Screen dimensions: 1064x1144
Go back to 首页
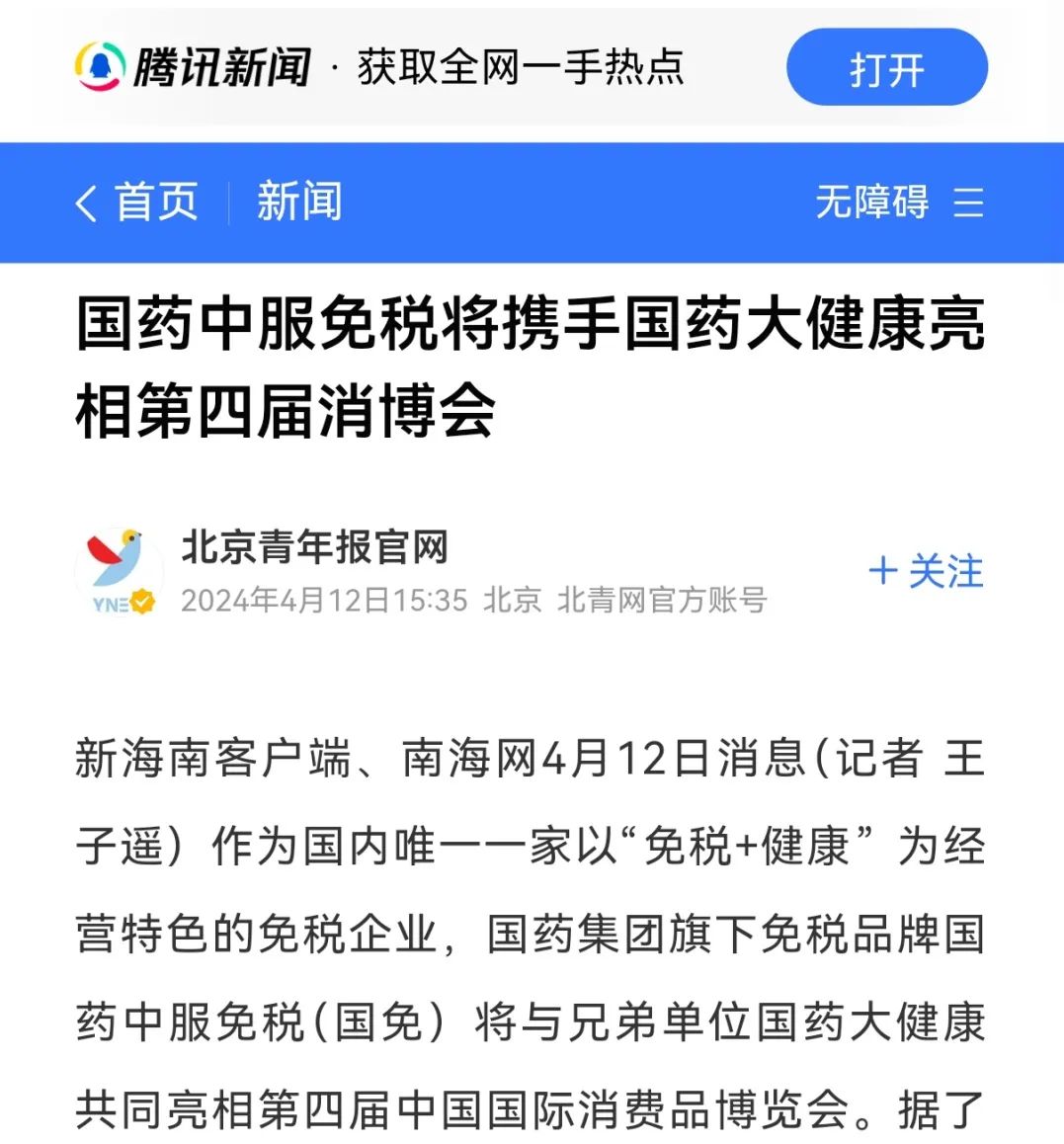(137, 203)
